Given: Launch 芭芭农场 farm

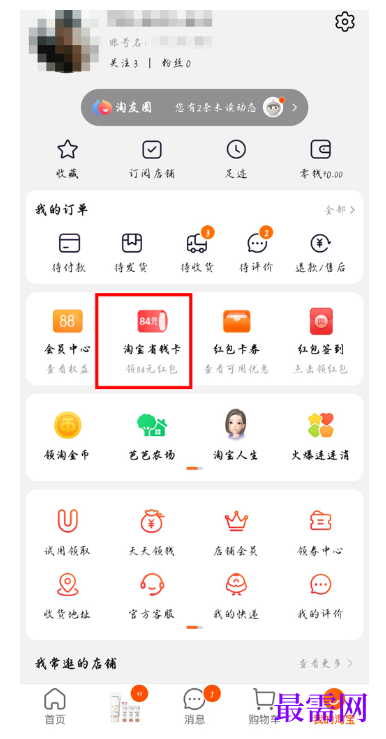Looking at the screenshot, I should click(152, 436).
